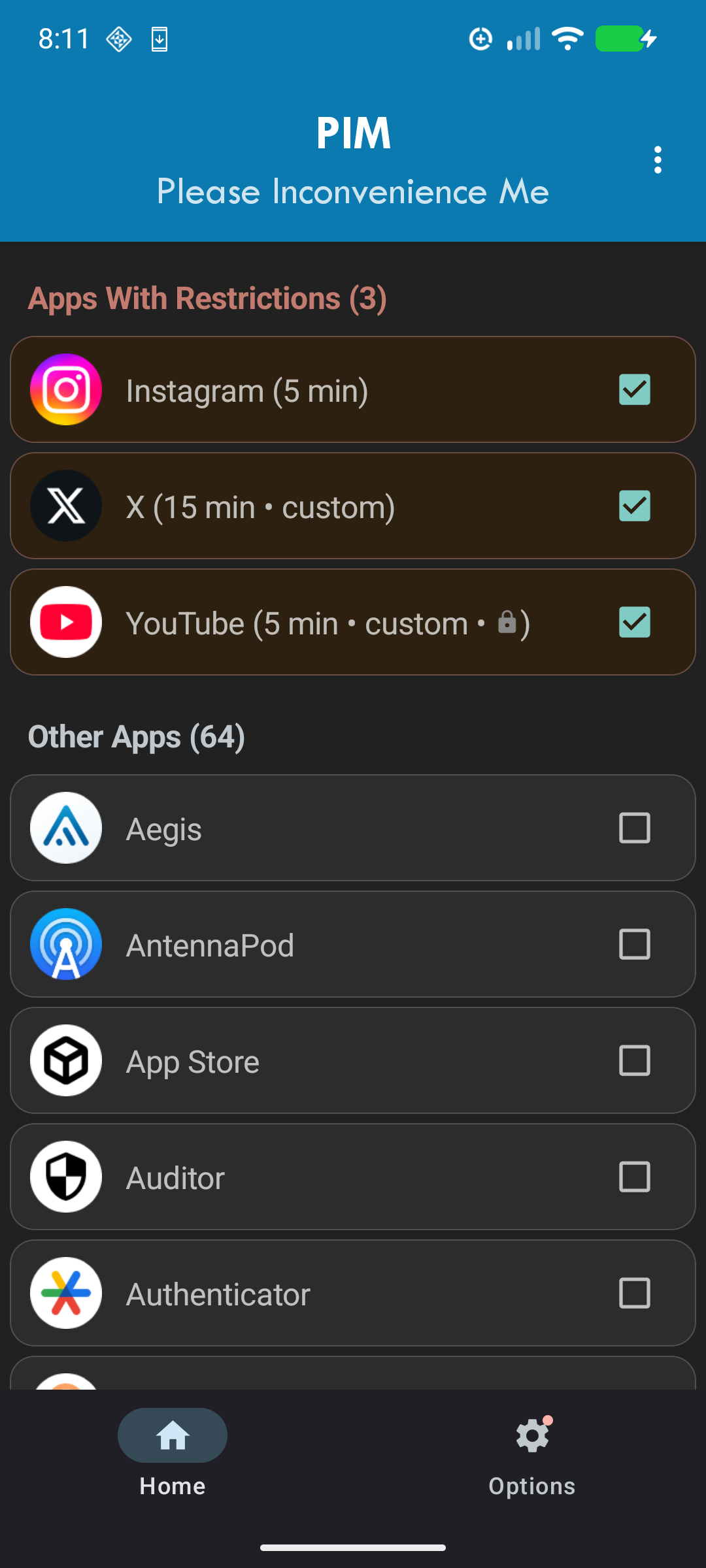Tap the Auditor shield icon
This screenshot has width=706, height=1568.
65,1176
